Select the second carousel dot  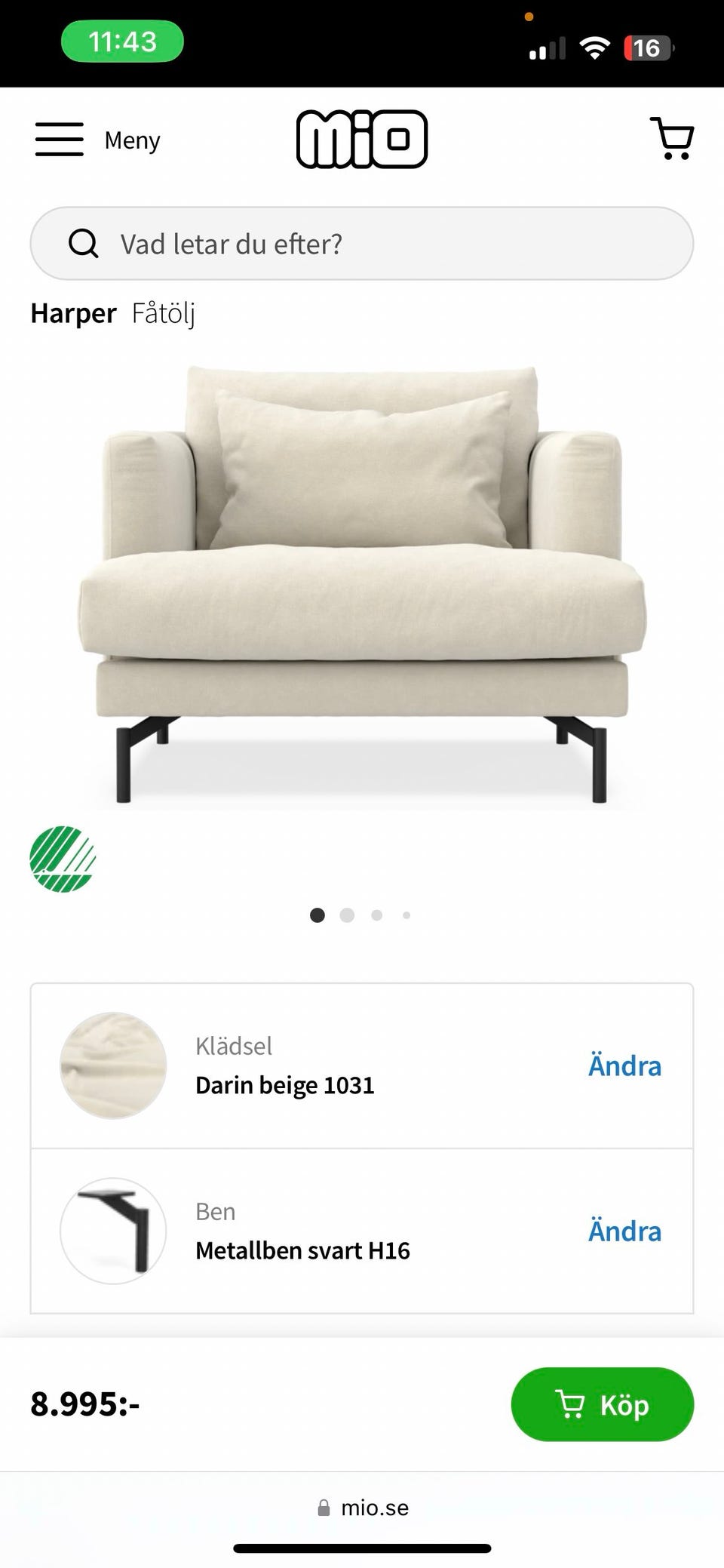348,915
